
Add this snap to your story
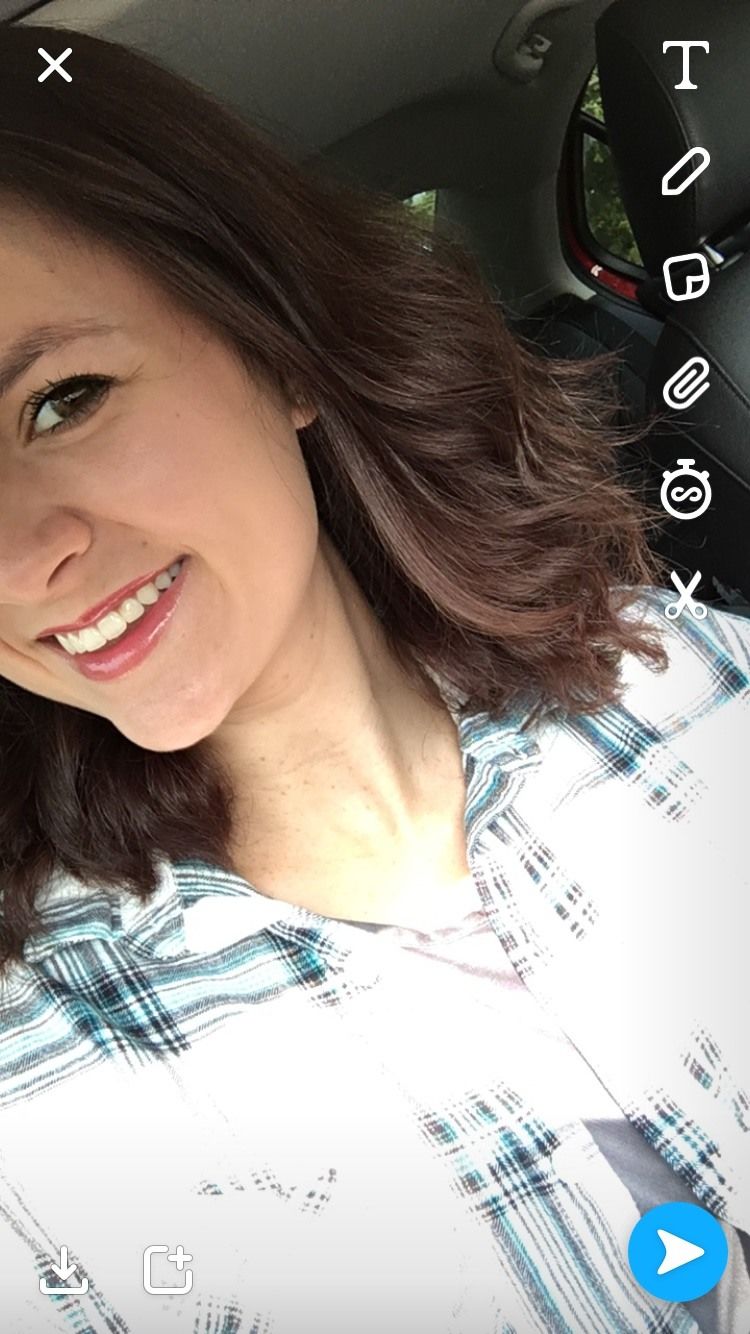(168, 1270)
